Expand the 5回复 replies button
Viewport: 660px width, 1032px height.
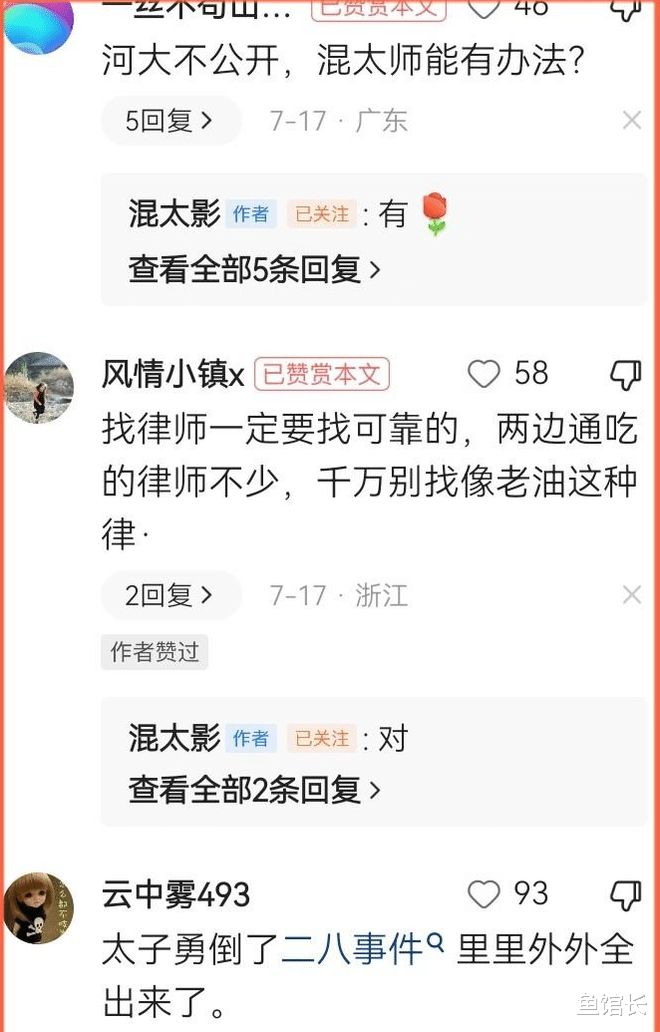click(170, 121)
